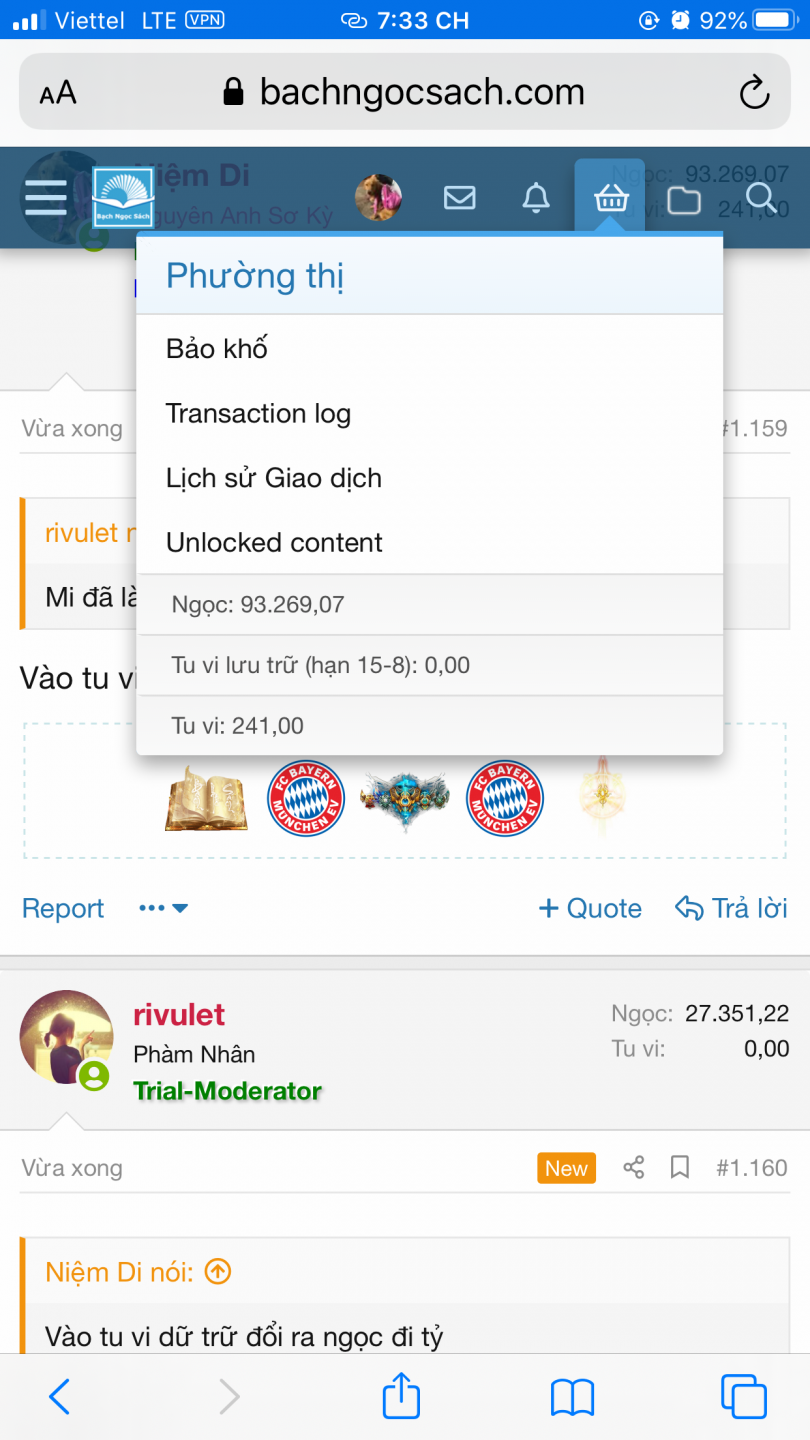Add this post to Quote
This screenshot has width=810, height=1440.
(x=590, y=908)
